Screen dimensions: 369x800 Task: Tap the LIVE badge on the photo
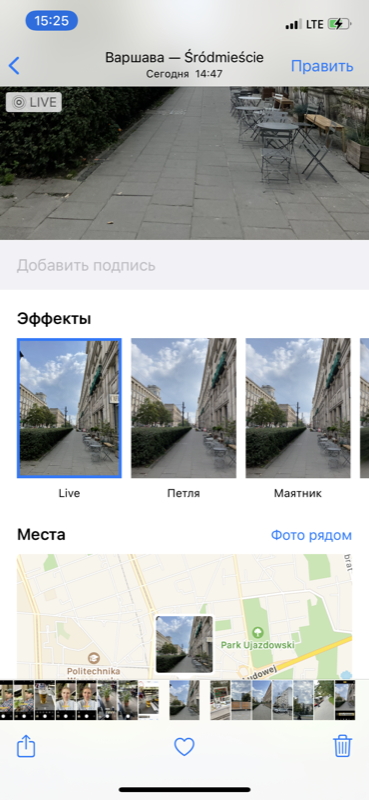(x=34, y=102)
